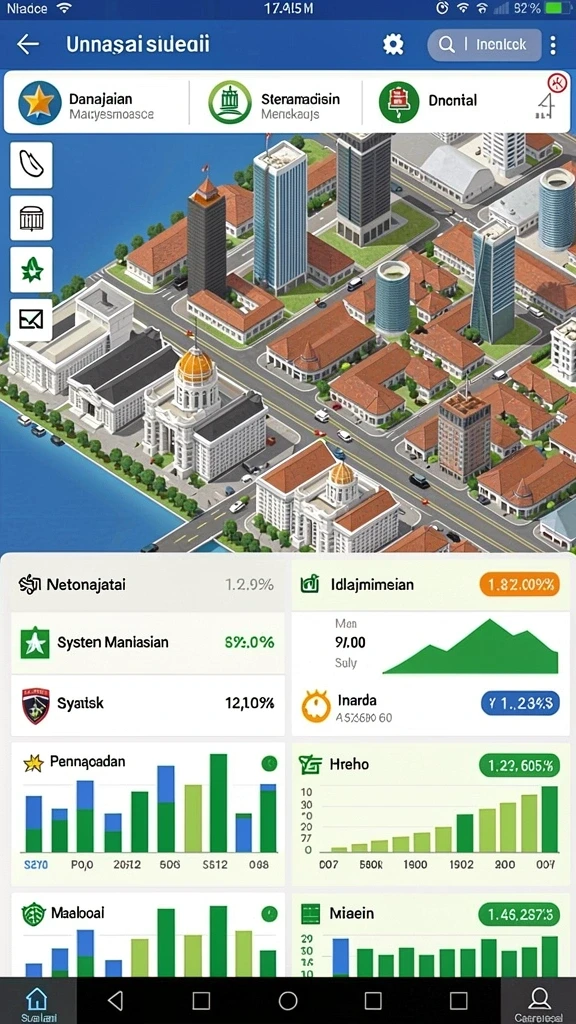
Task: Open the Syatisk row
Action: click(x=148, y=704)
